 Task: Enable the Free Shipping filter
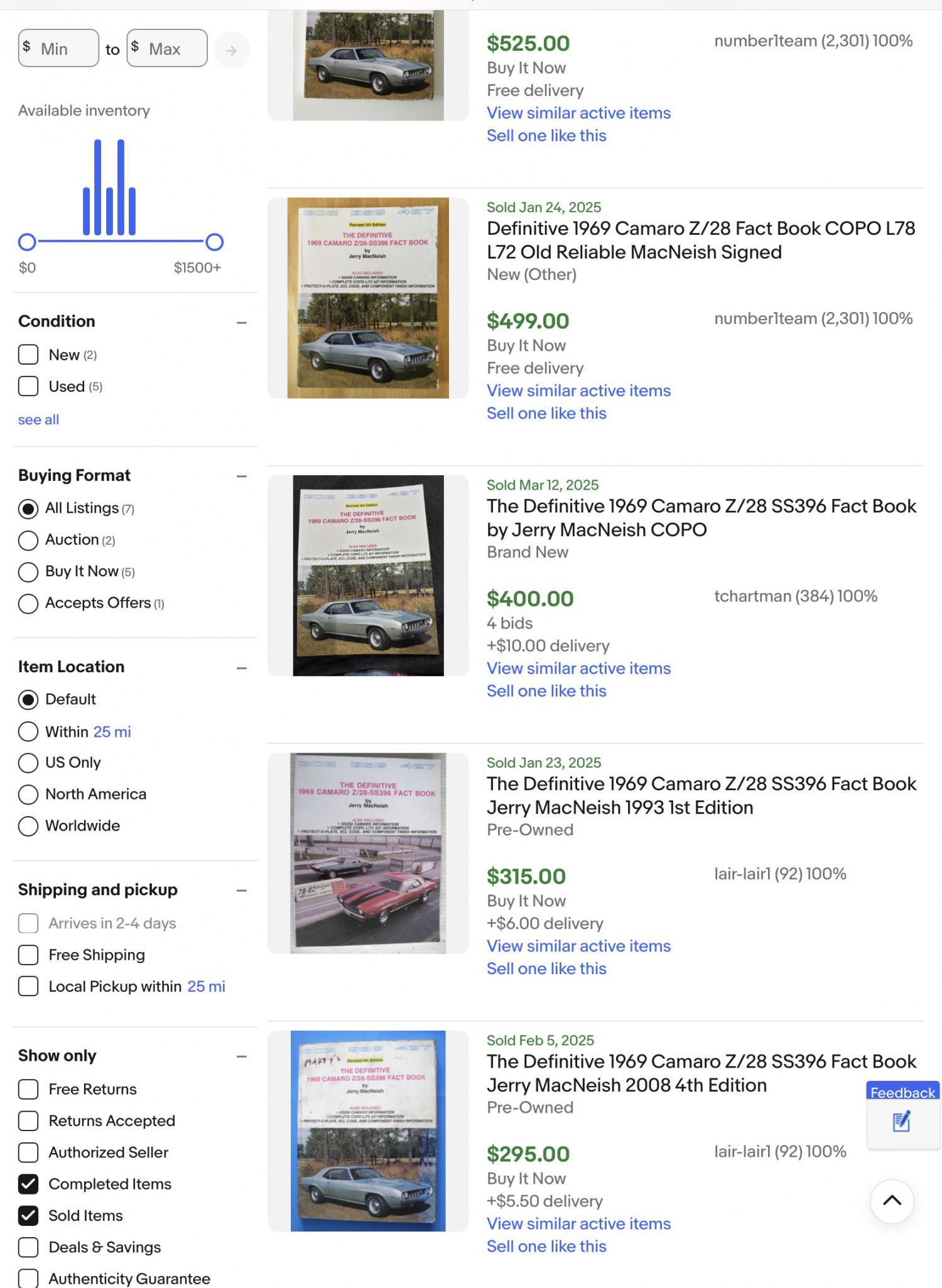[28, 955]
